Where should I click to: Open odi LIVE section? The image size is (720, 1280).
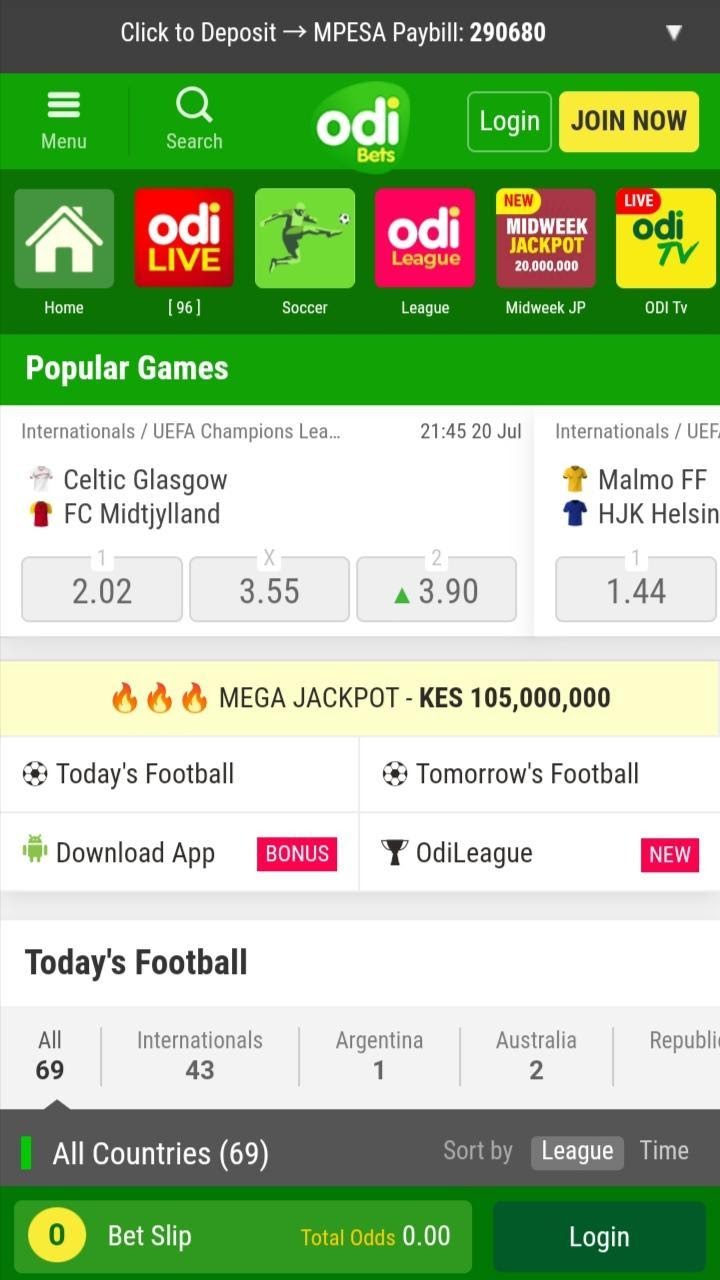(x=183, y=238)
